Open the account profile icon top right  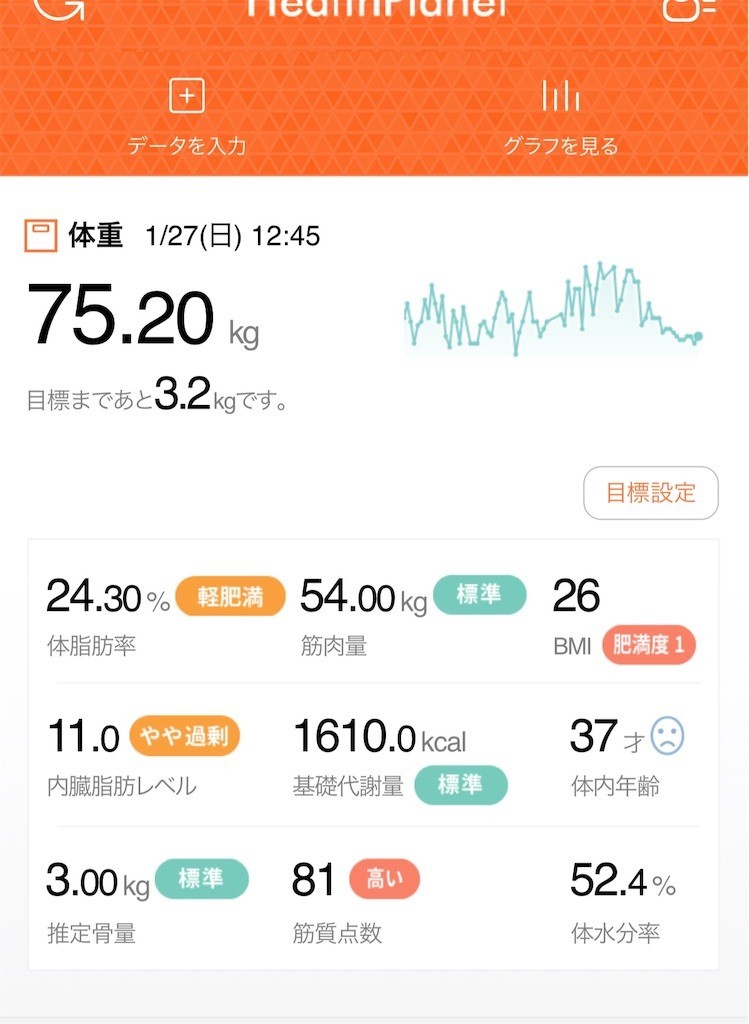tap(687, 8)
